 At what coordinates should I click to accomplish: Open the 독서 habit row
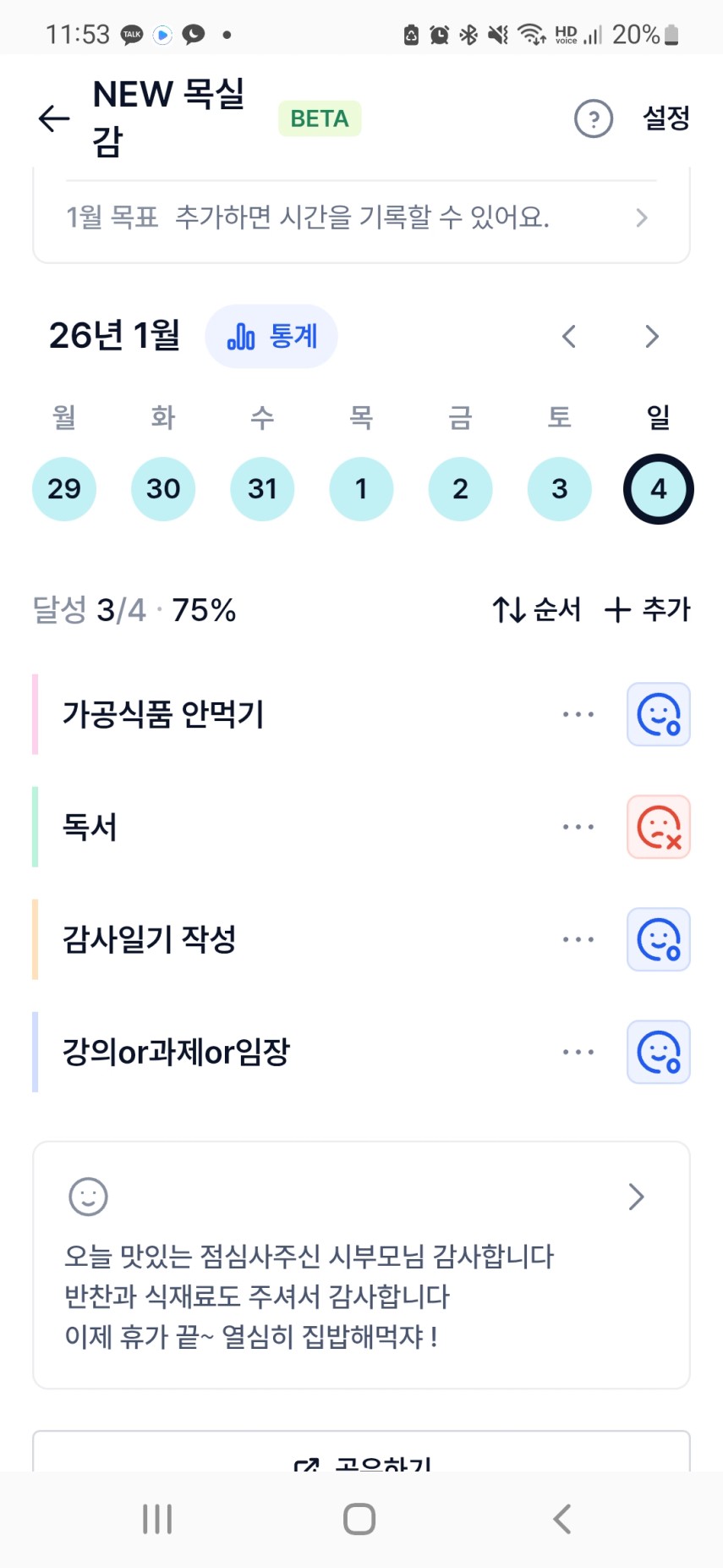pyautogui.click(x=254, y=827)
